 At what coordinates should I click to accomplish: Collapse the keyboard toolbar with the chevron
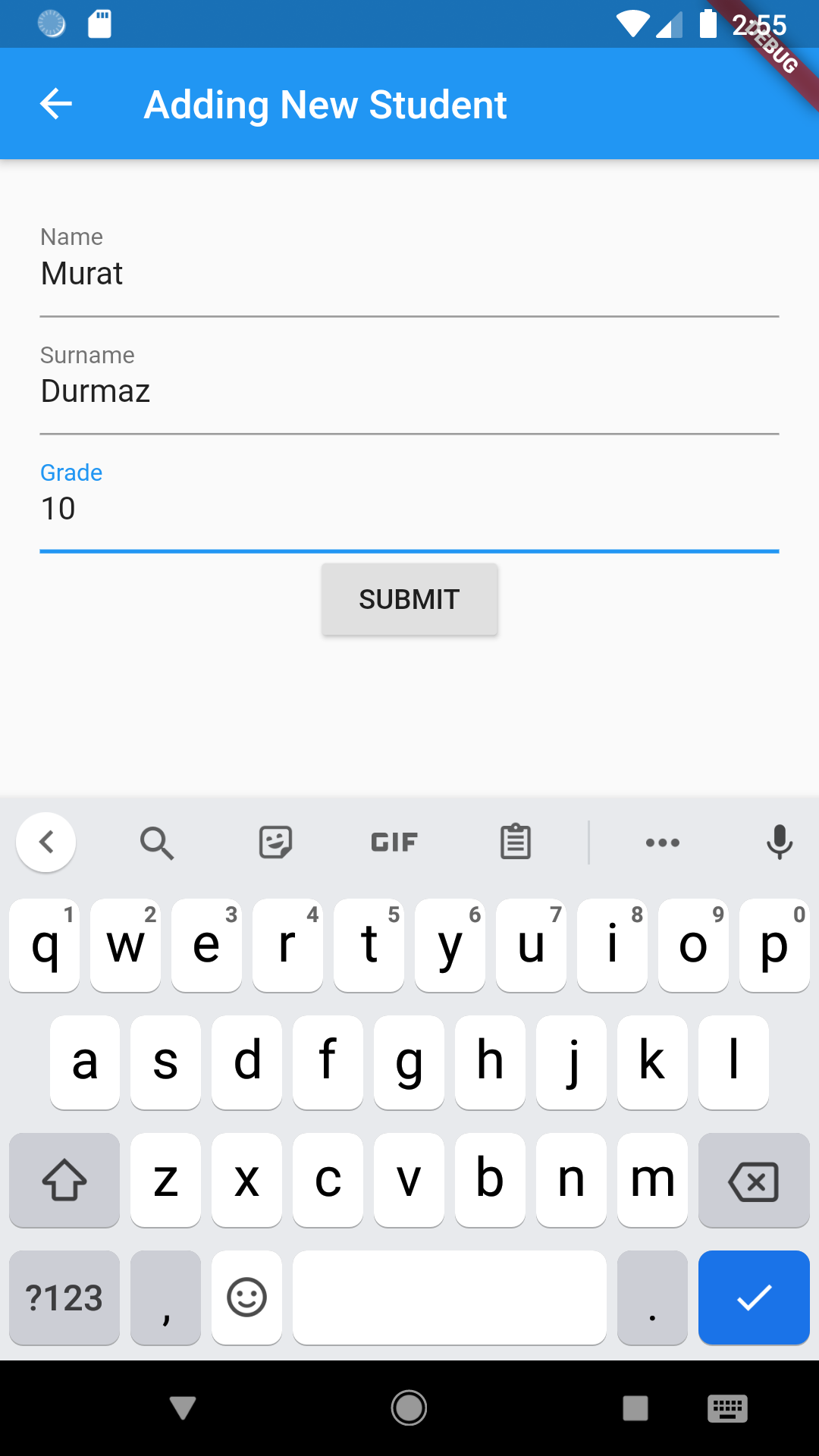(45, 842)
